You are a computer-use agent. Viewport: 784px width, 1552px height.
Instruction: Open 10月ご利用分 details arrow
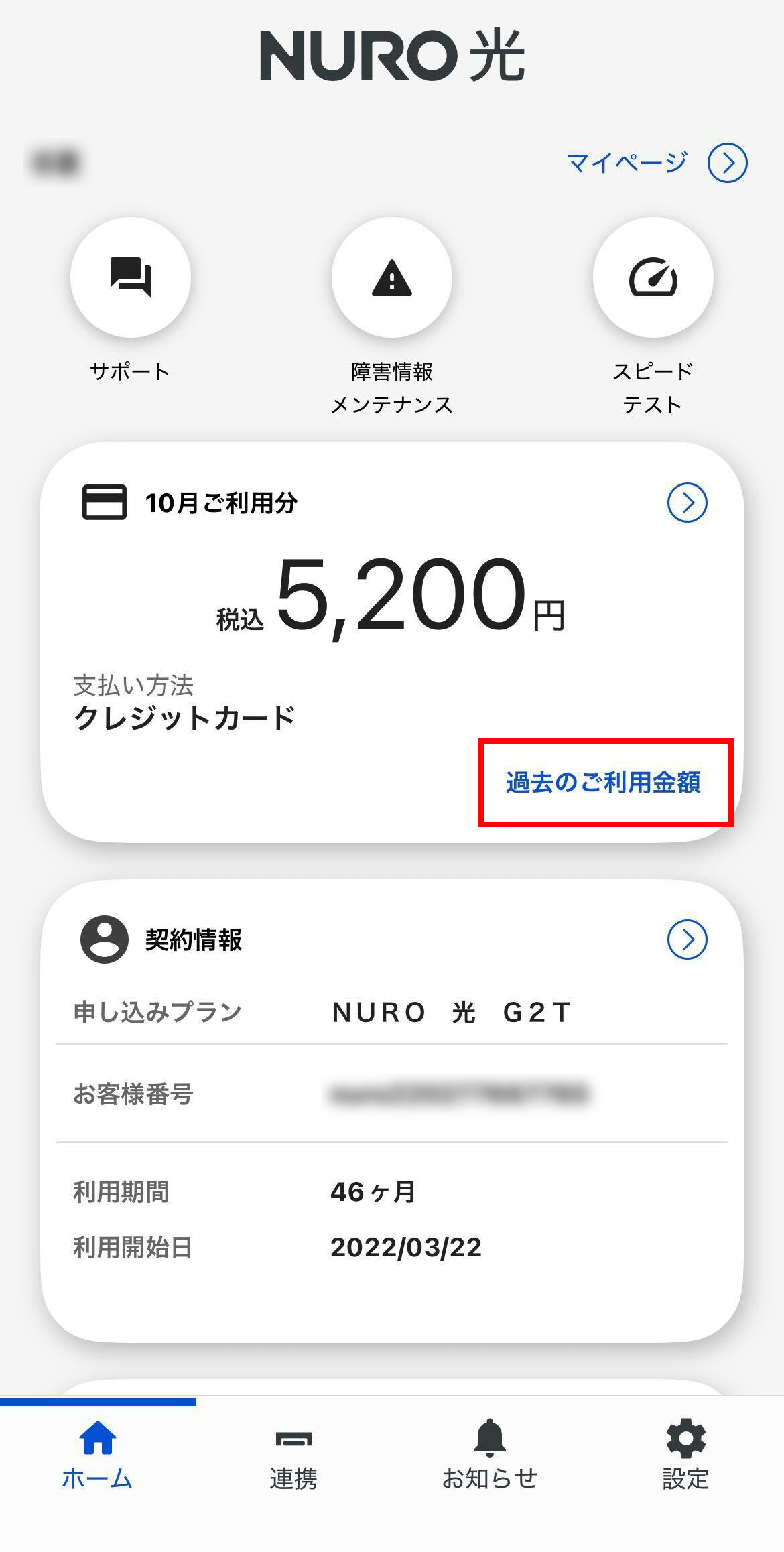(687, 503)
